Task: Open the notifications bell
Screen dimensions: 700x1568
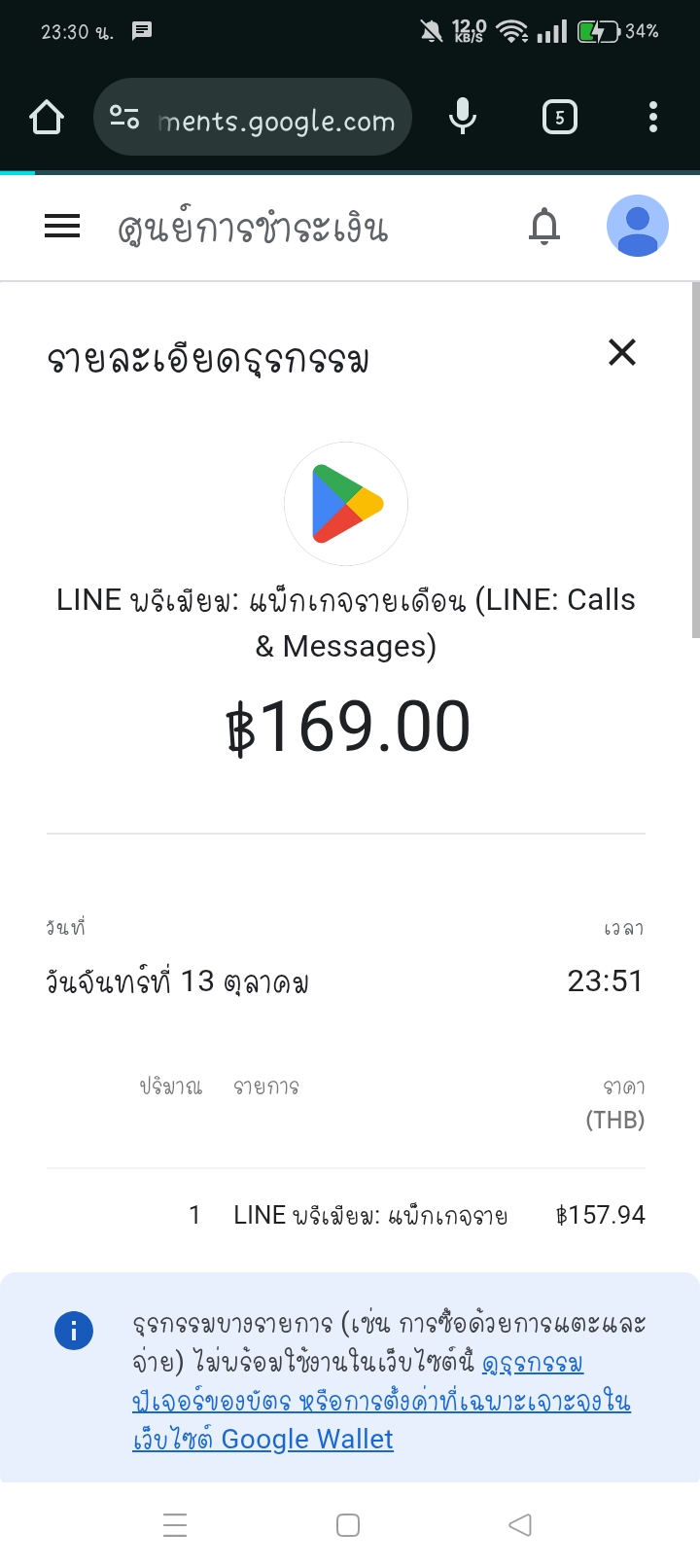Action: [x=544, y=227]
